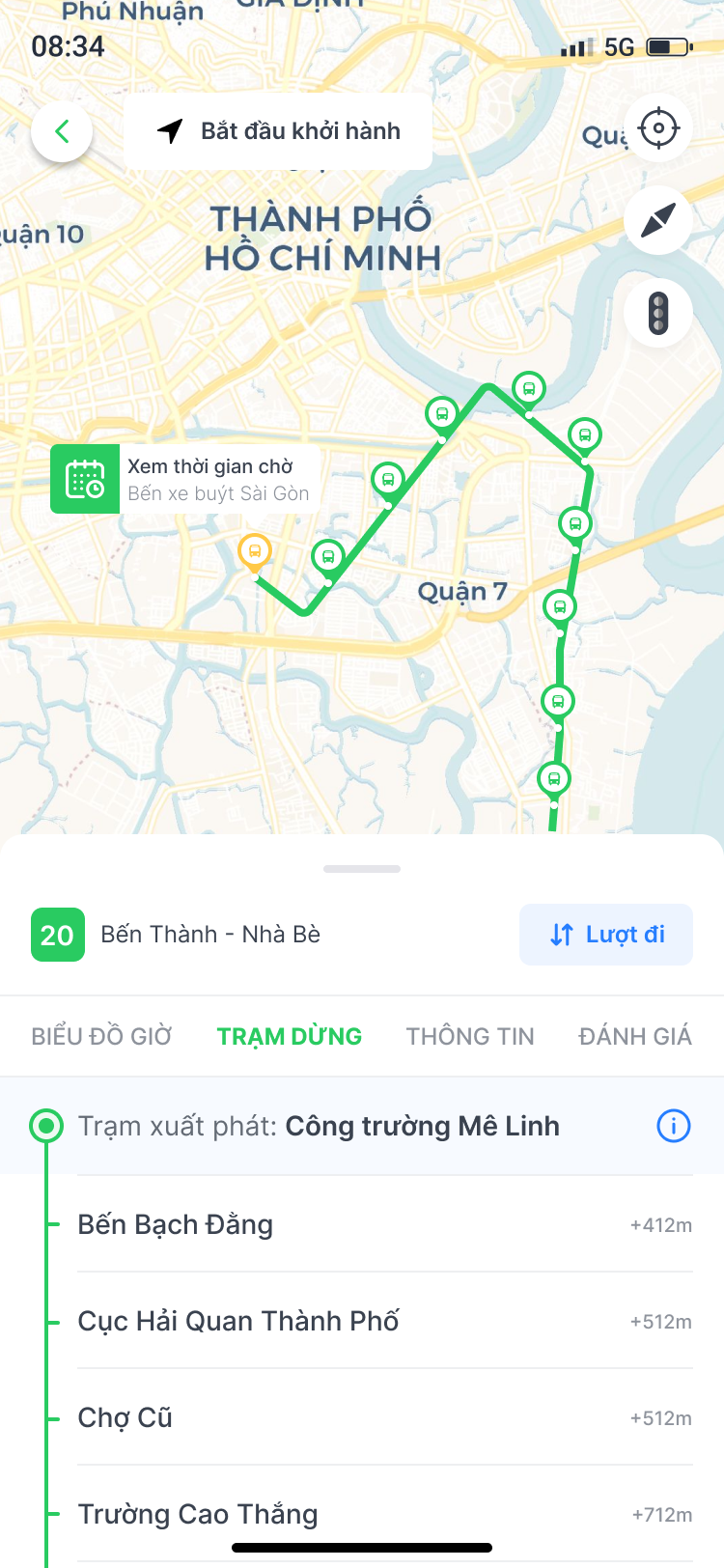Screen dimensions: 724x1568
Task: Switch direction with Lượt đi
Action: click(x=606, y=935)
